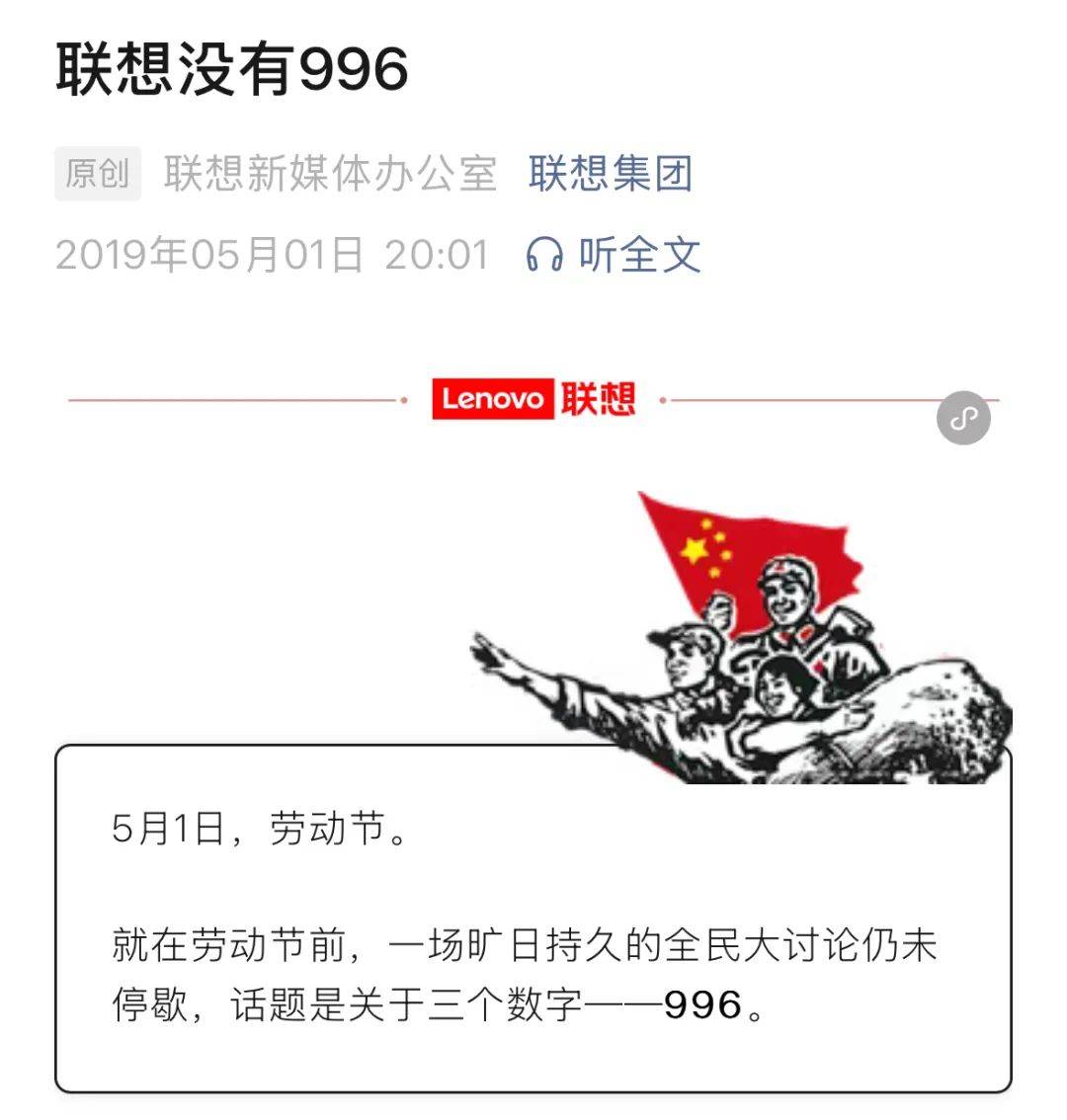
Task: Listen to the full article via 听全文
Action: (x=614, y=255)
